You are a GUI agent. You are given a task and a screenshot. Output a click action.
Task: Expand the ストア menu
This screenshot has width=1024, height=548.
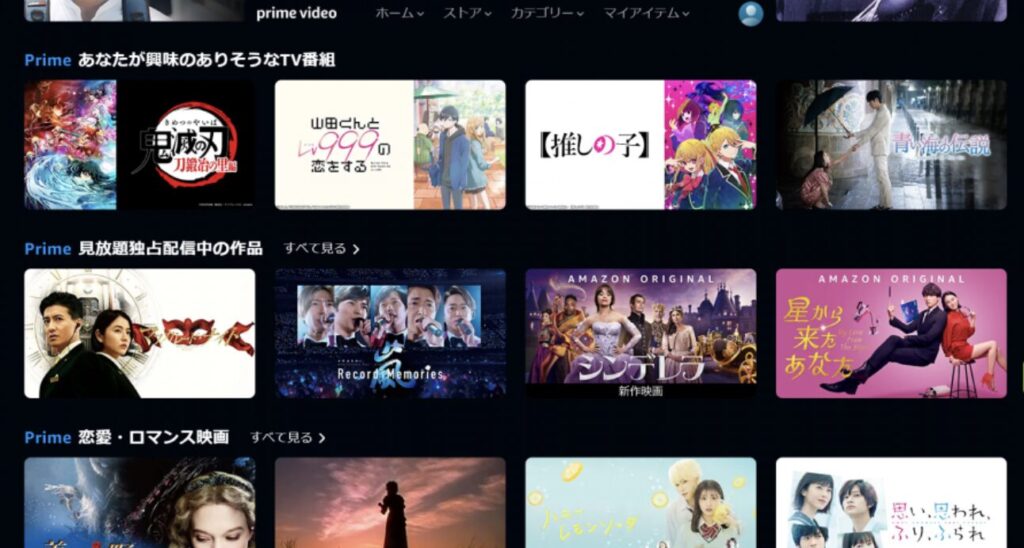point(467,13)
